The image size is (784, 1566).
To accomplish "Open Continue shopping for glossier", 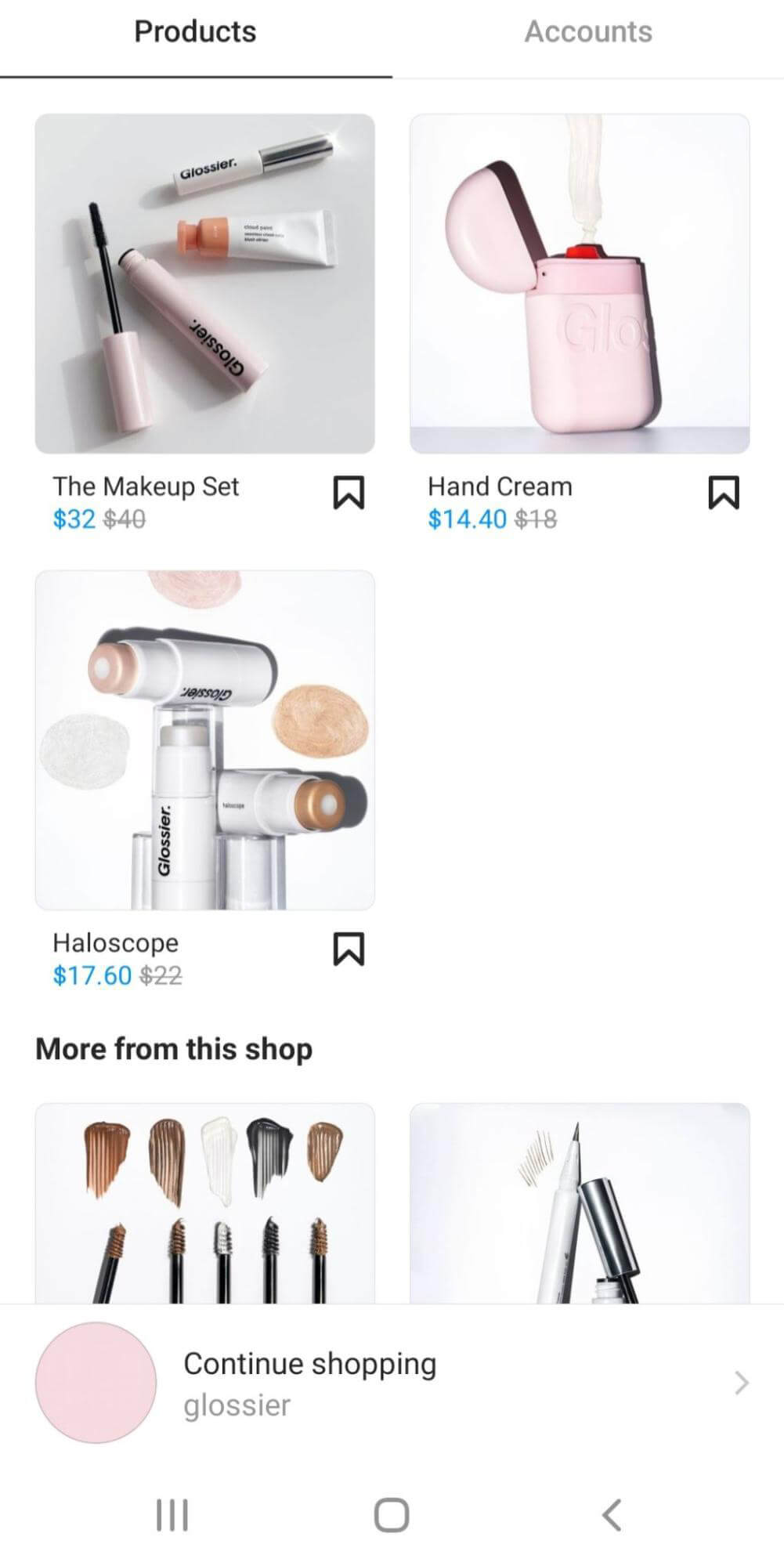I will coord(309,1363).
